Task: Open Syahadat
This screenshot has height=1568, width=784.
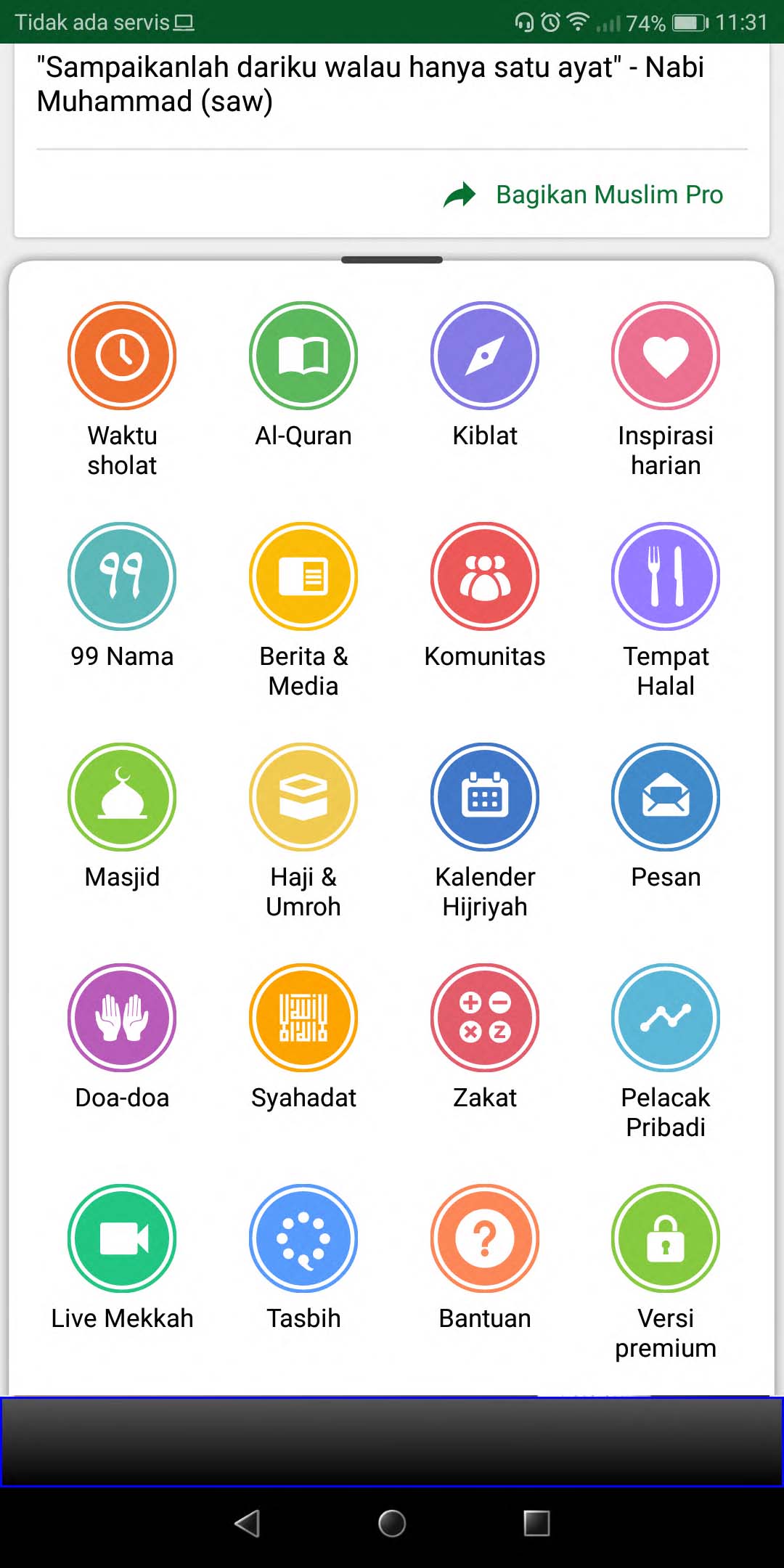Action: click(303, 1018)
